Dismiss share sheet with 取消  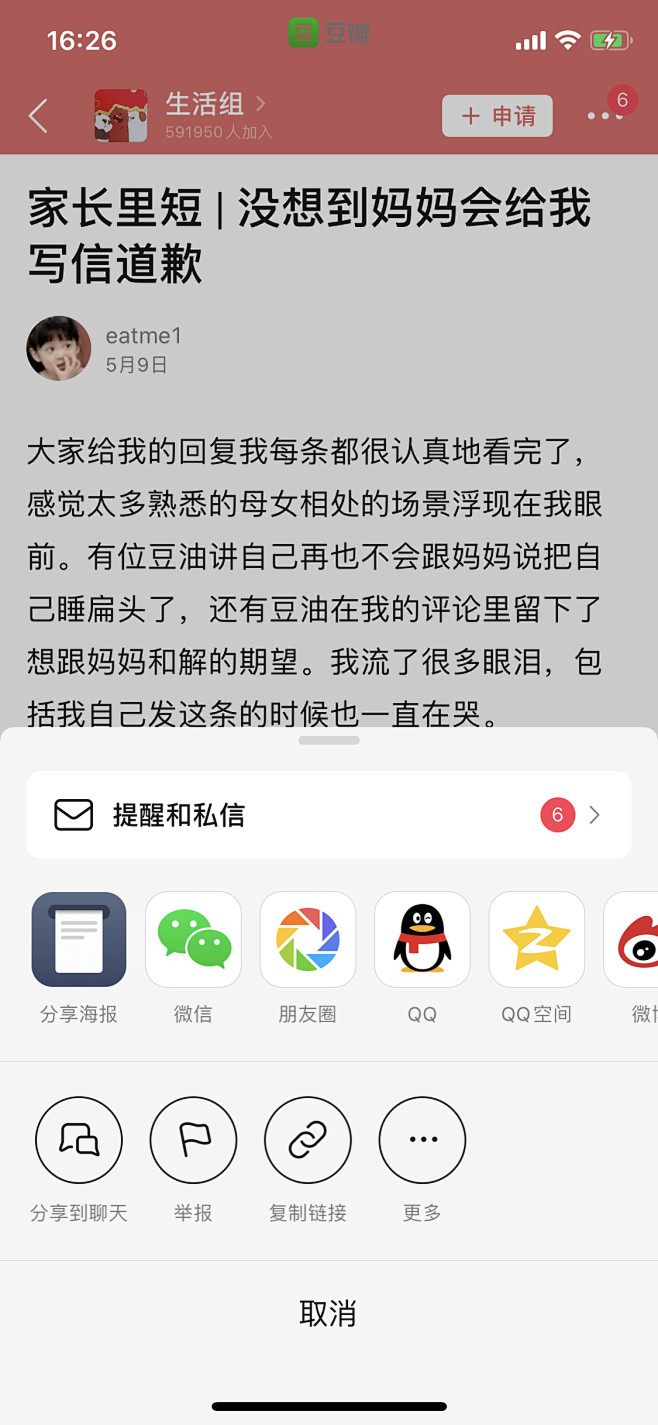pyautogui.click(x=328, y=1313)
